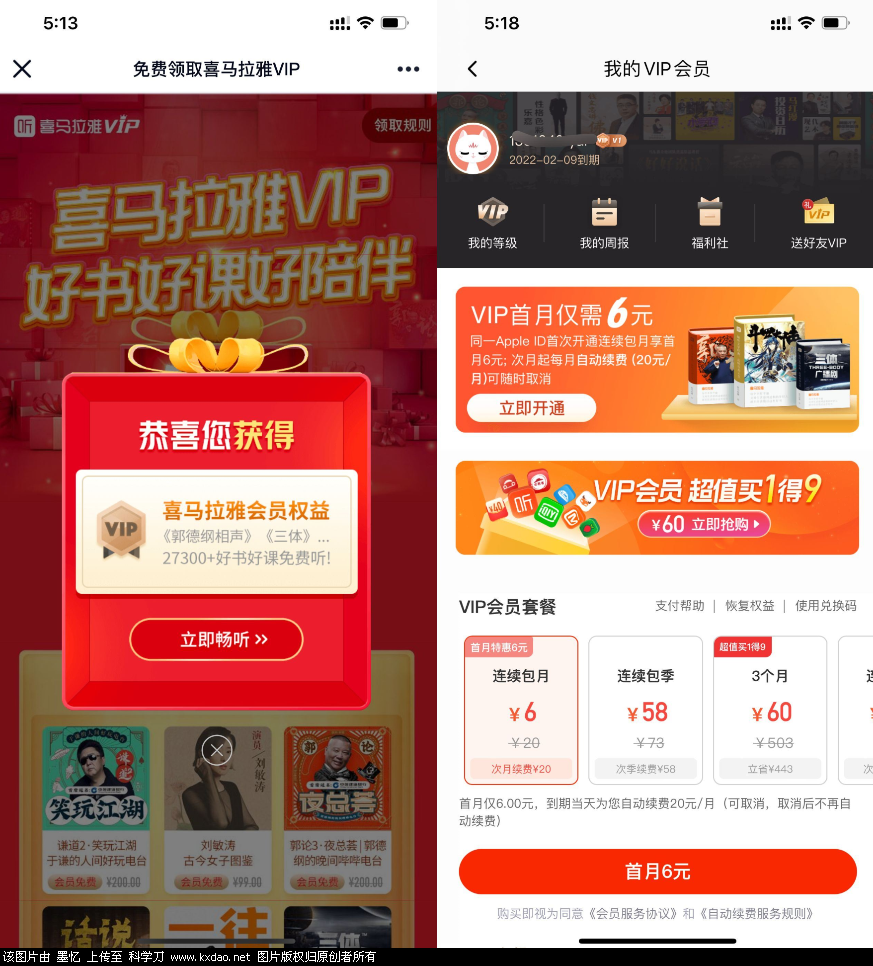
Task: Select the 3个月 ¥60 plan
Action: [x=770, y=710]
